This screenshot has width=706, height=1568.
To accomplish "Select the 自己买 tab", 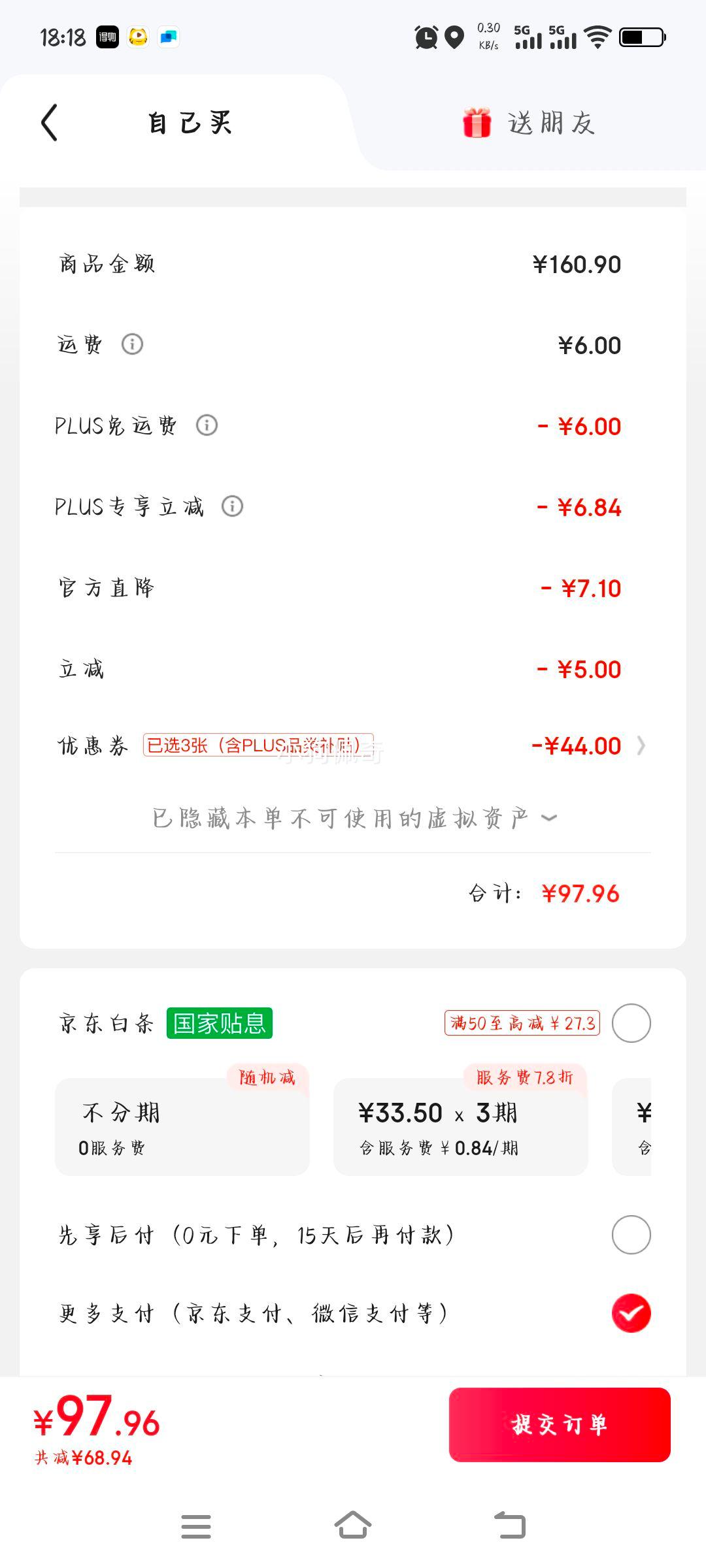I will 190,123.
